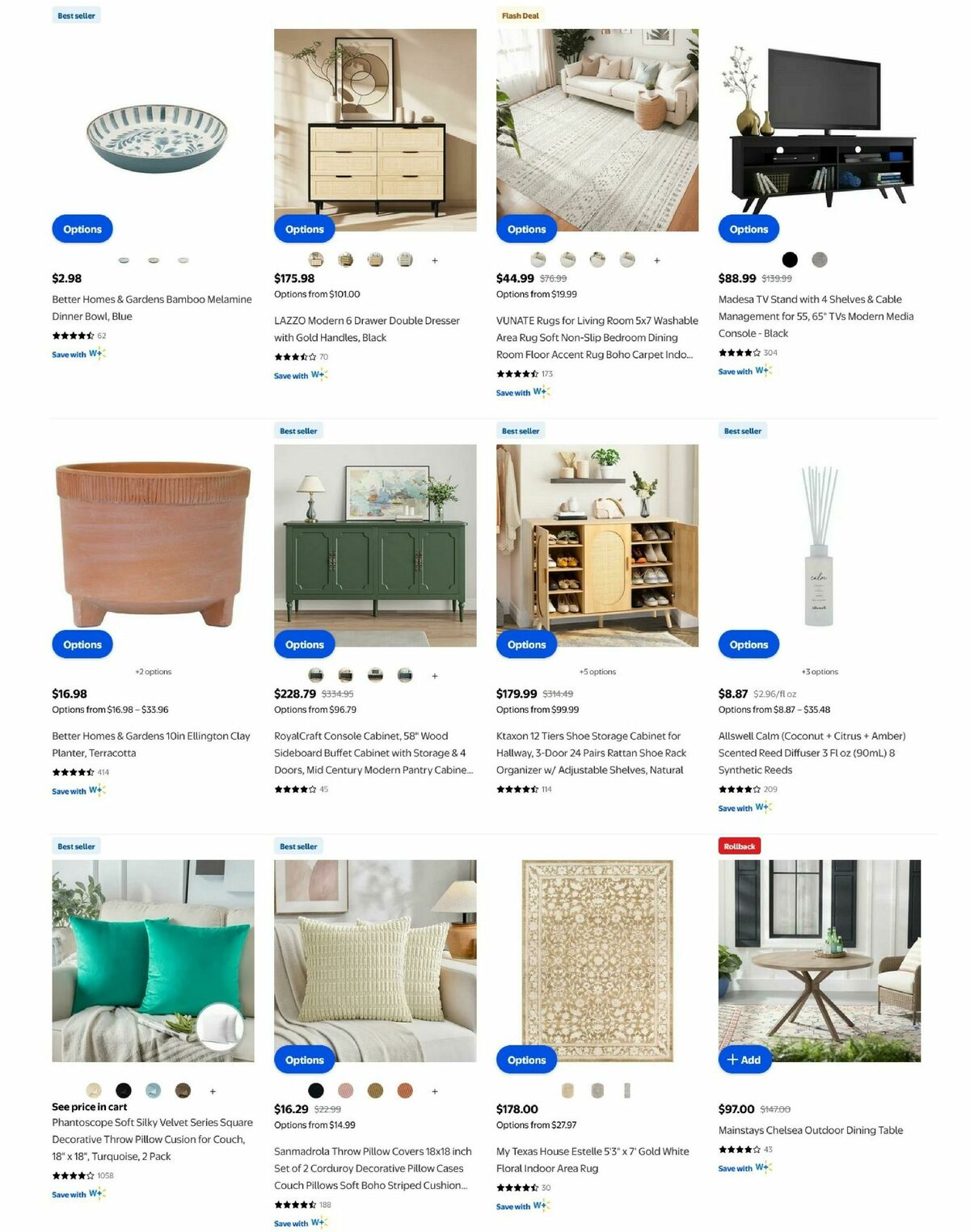The width and height of the screenshot is (970, 1232).
Task: Open options for Sanmadrola Throw Pillow Covers
Action: click(x=304, y=1061)
